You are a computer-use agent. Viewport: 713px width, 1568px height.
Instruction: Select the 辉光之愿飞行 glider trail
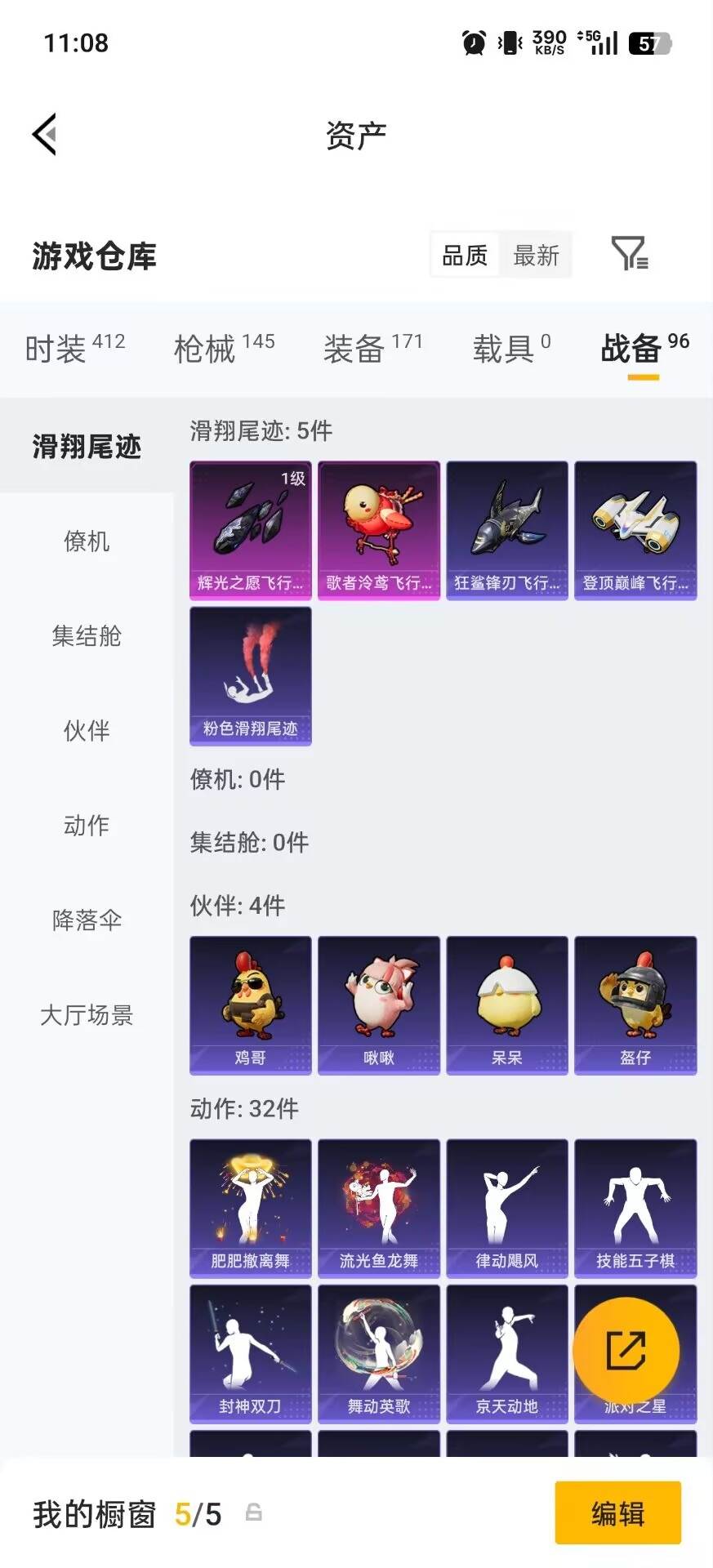tap(250, 530)
